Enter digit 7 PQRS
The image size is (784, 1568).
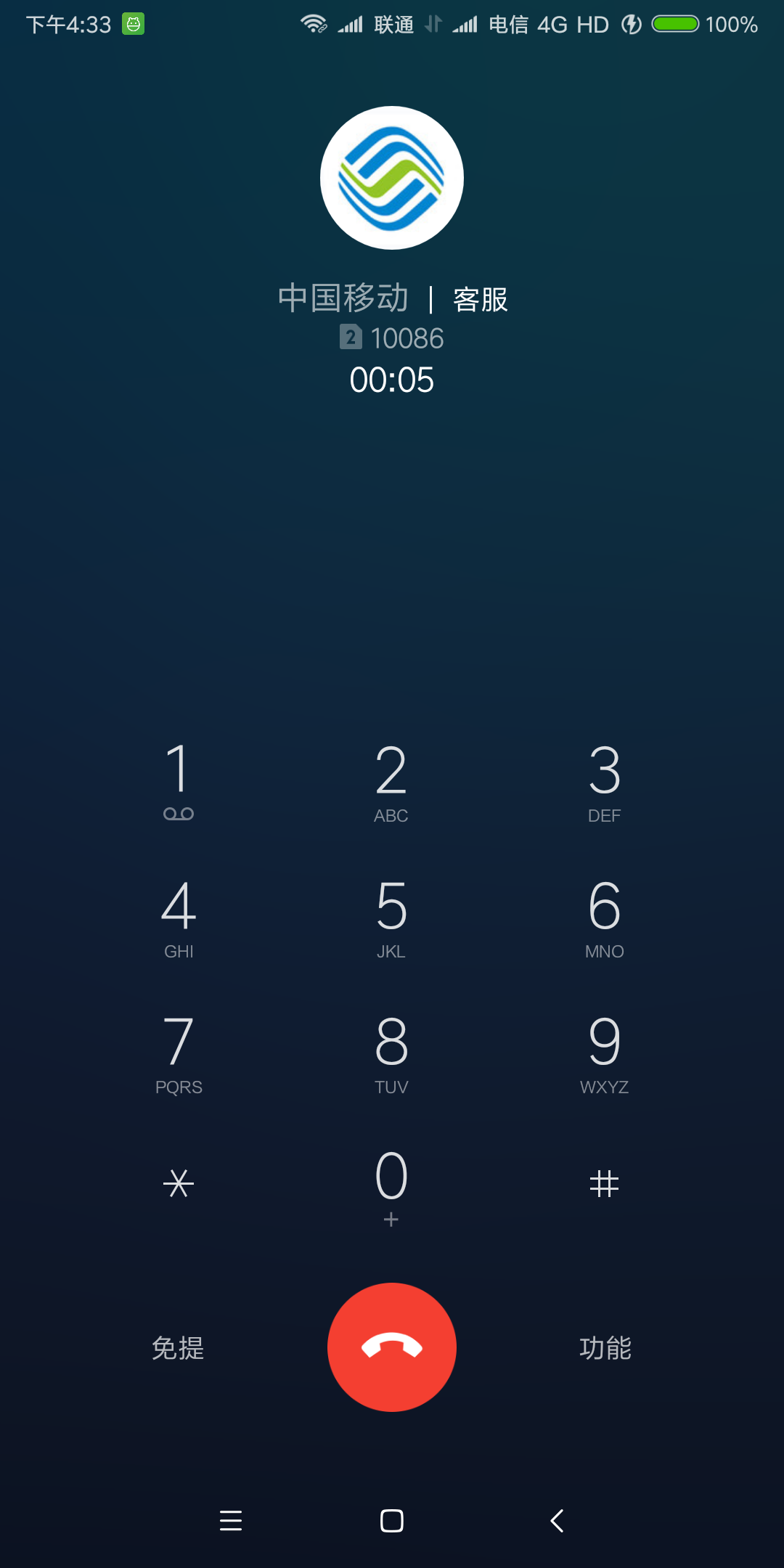(179, 1052)
